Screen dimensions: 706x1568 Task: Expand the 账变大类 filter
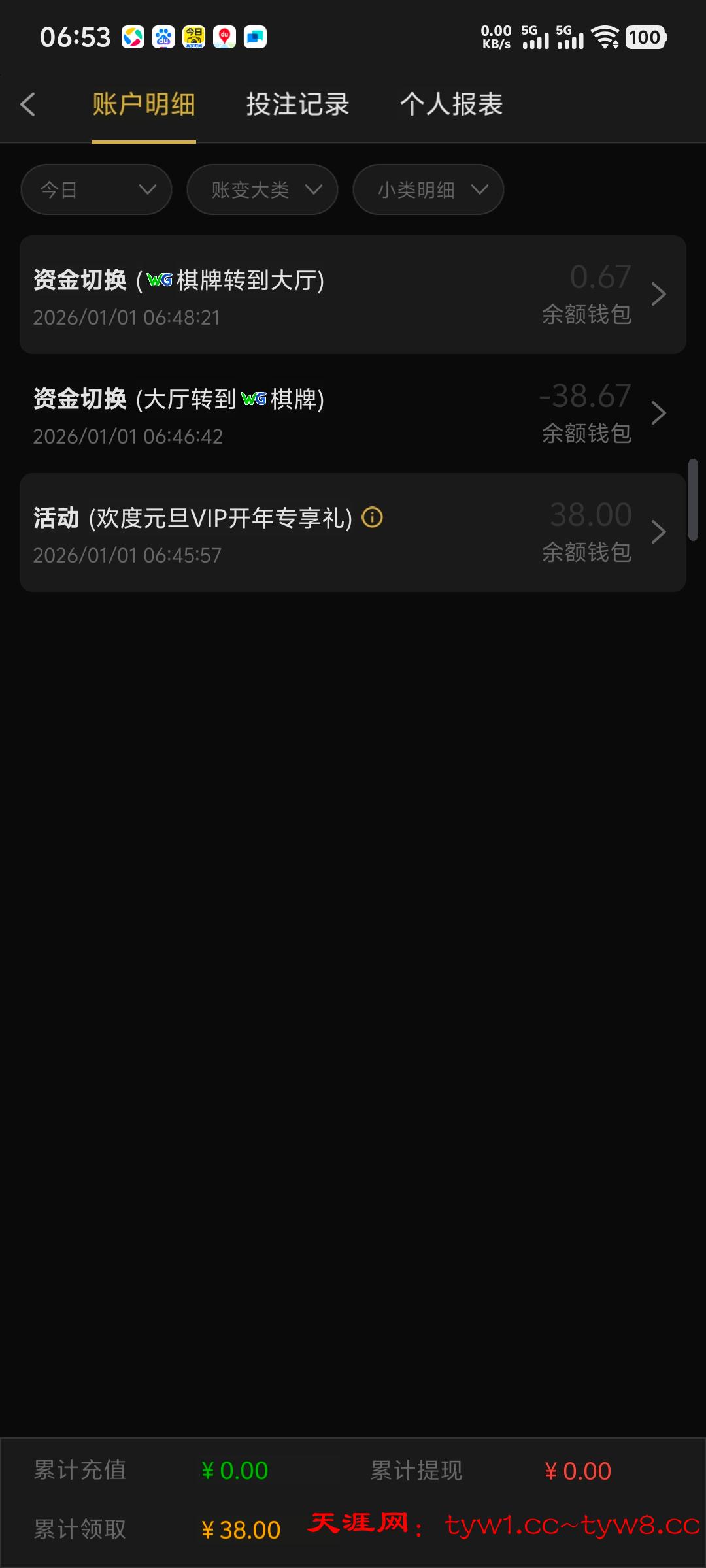262,189
